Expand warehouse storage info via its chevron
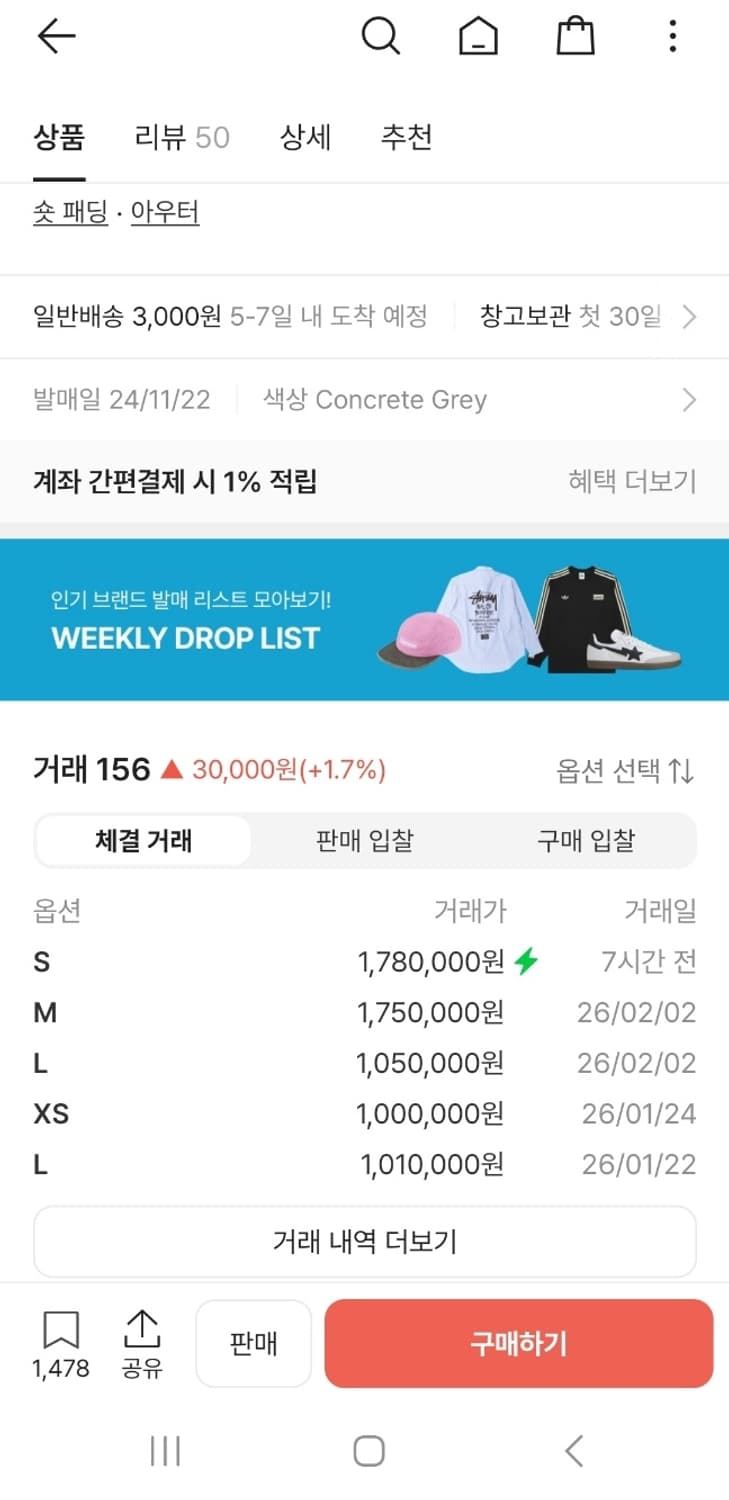This screenshot has height=1500, width=729. (688, 317)
